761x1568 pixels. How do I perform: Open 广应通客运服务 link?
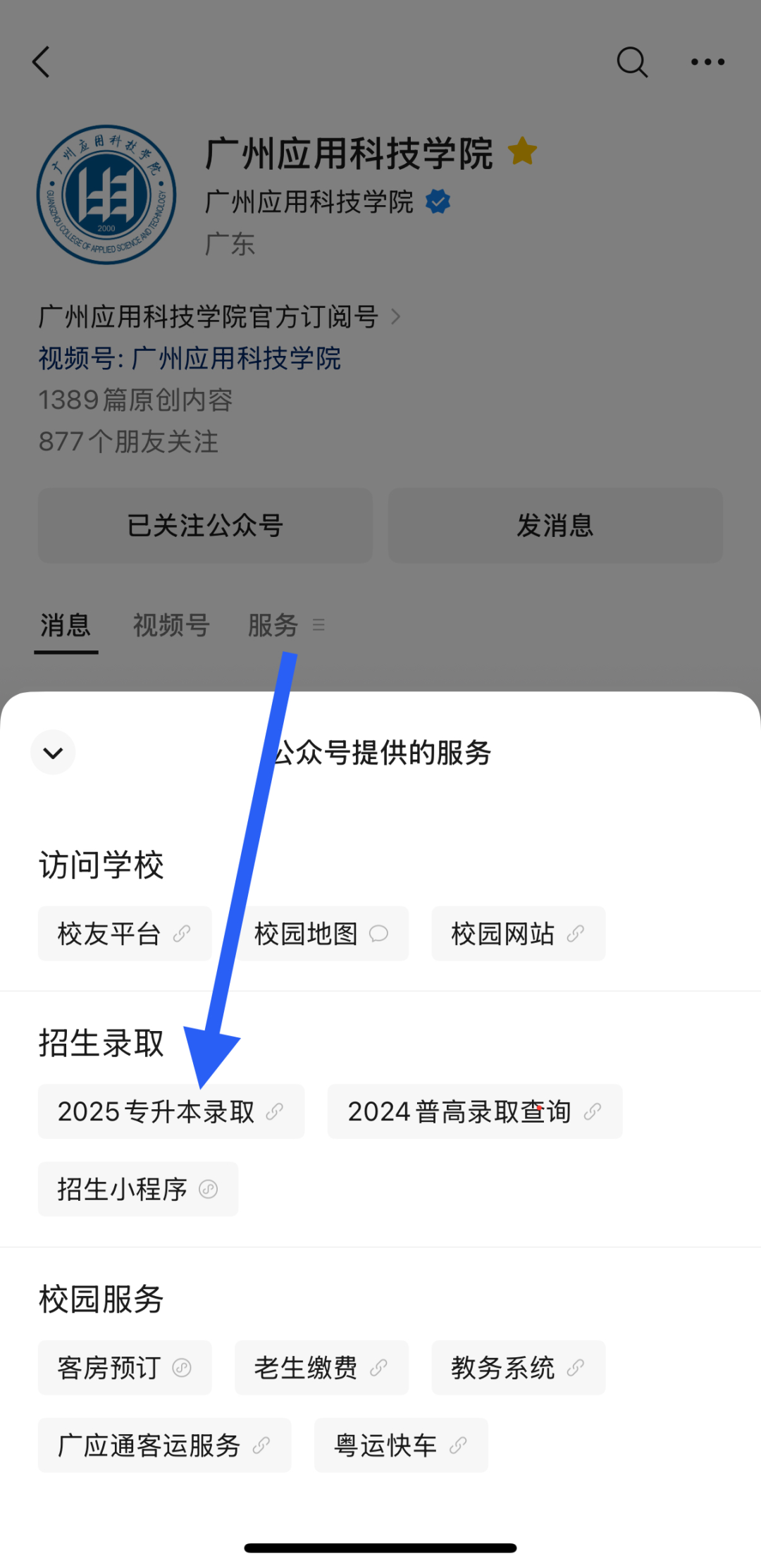164,1445
